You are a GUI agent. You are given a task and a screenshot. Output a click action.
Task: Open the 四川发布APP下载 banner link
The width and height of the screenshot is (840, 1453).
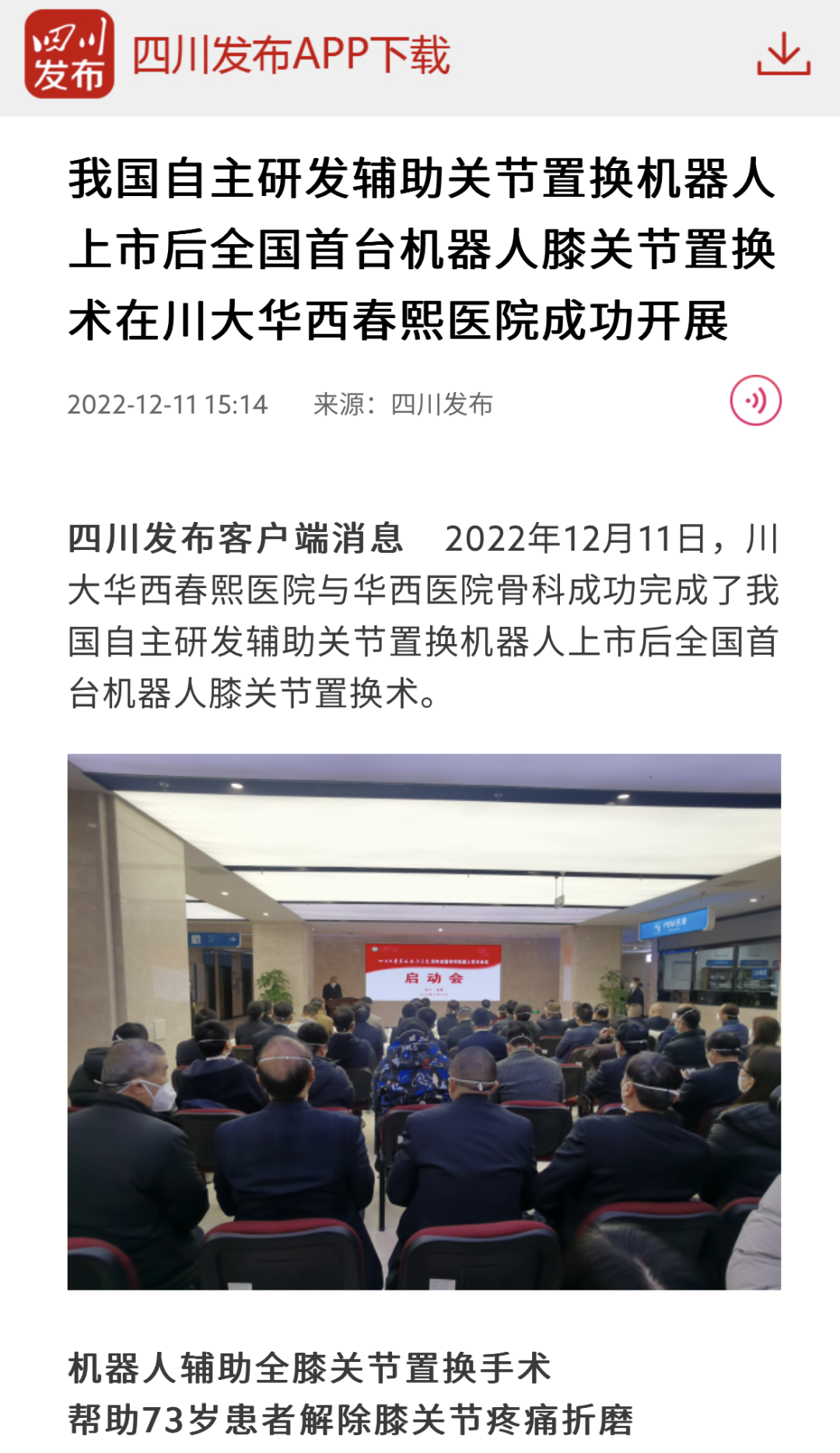pos(291,55)
